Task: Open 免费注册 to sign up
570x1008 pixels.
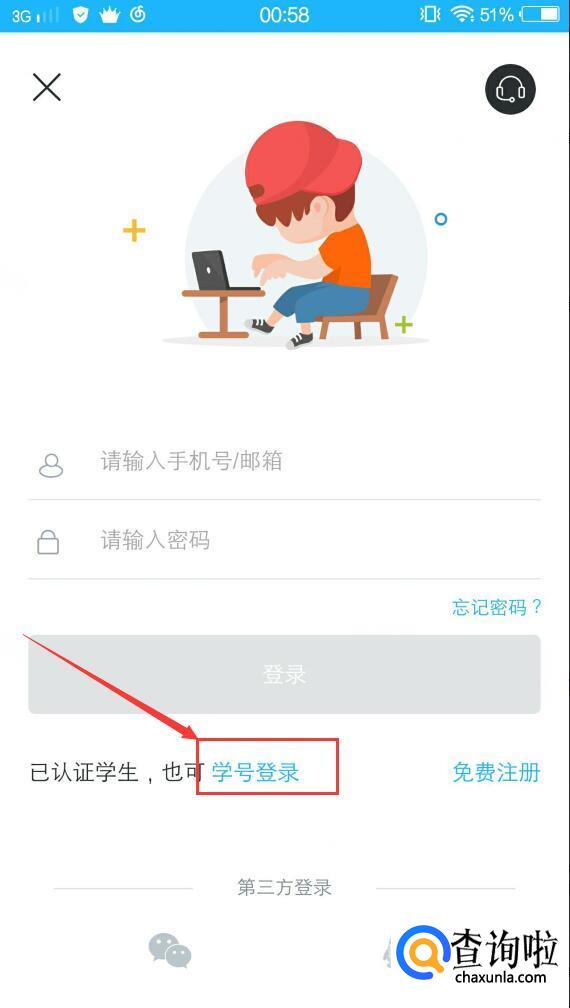Action: click(496, 771)
